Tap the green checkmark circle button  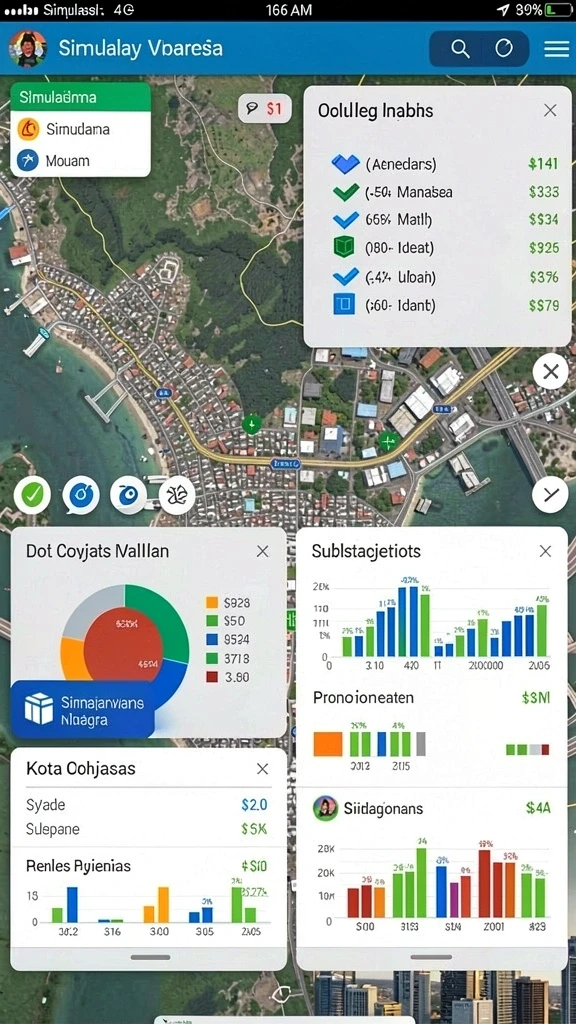coord(31,496)
